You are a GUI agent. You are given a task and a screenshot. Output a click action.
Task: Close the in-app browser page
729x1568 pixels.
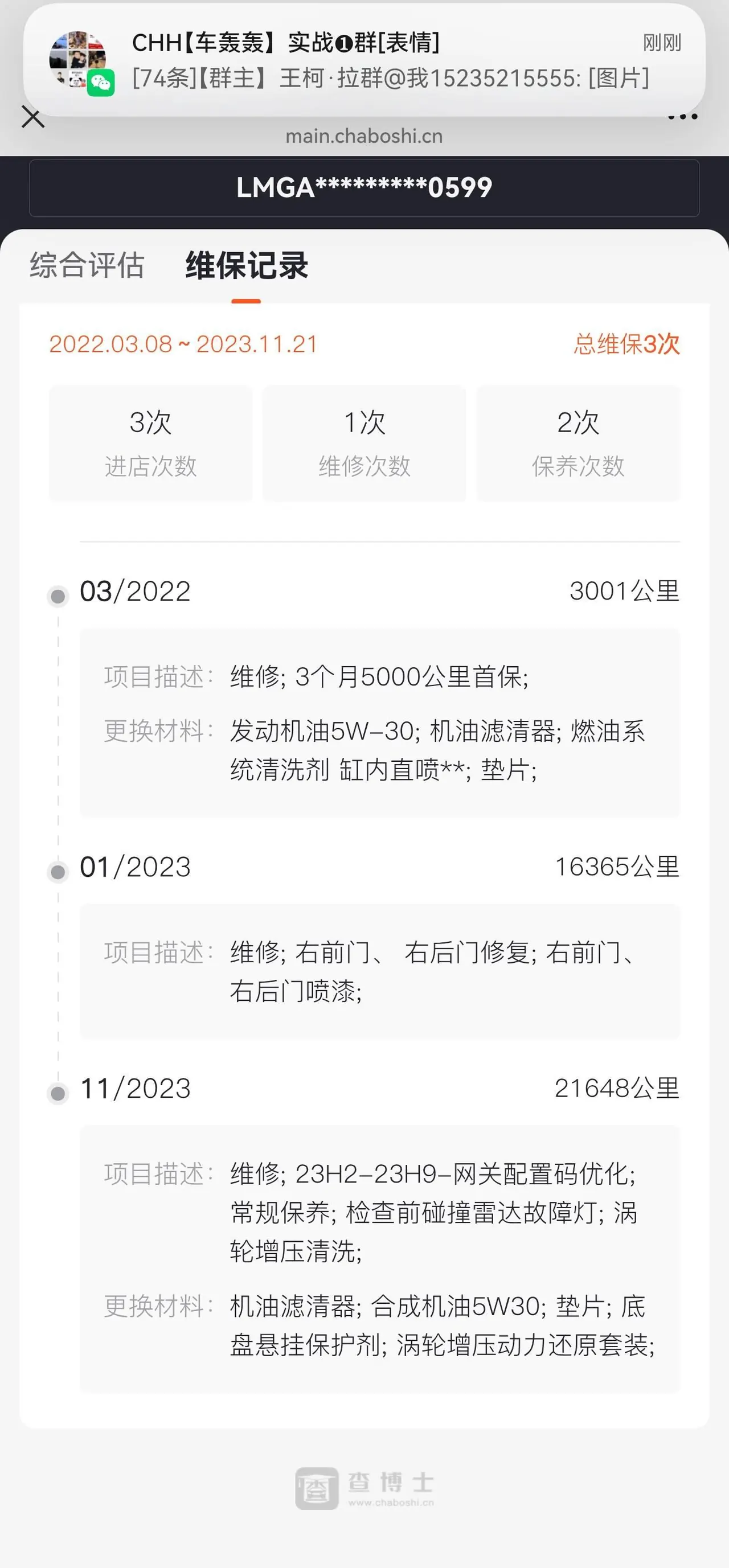(x=33, y=117)
